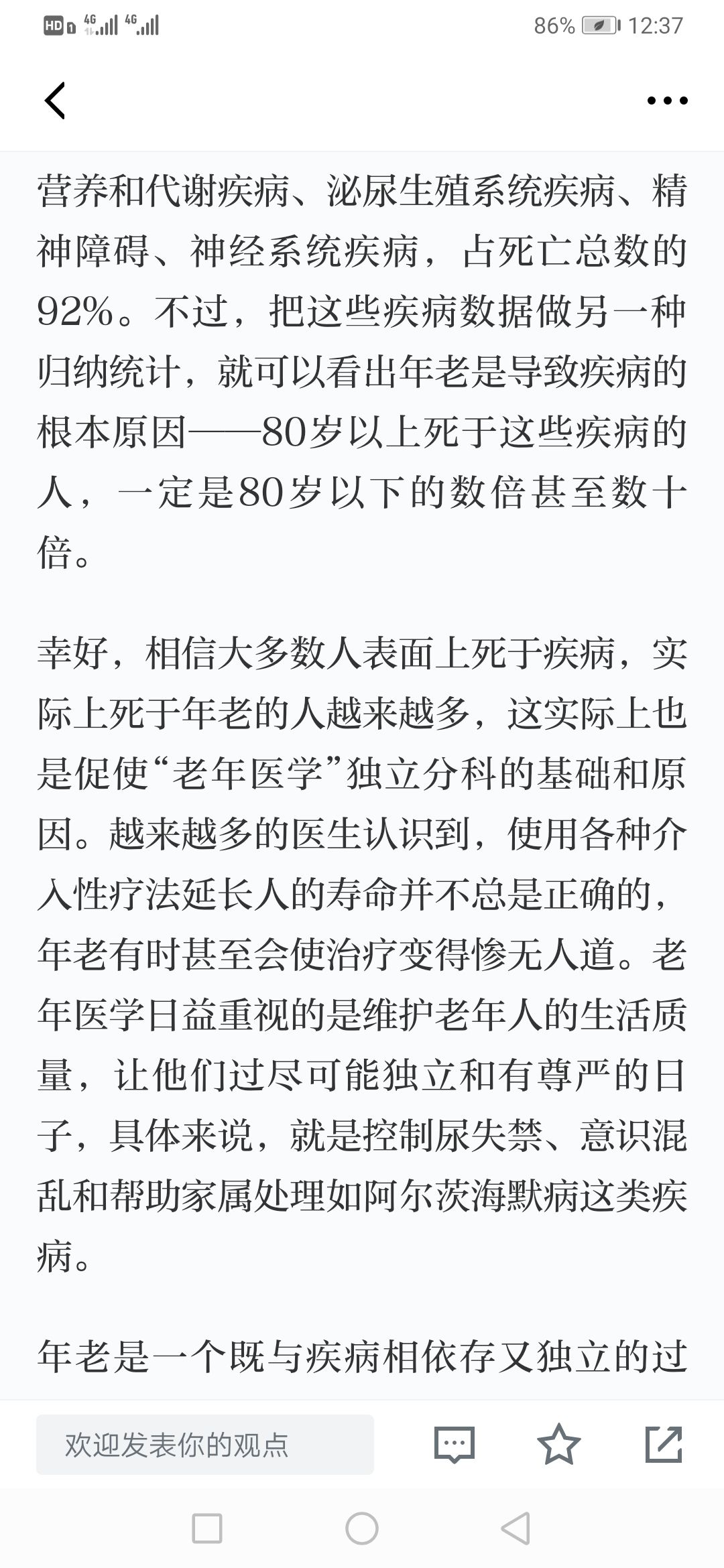Tap the system home button
Image resolution: width=724 pixels, height=1568 pixels.
tap(362, 1529)
